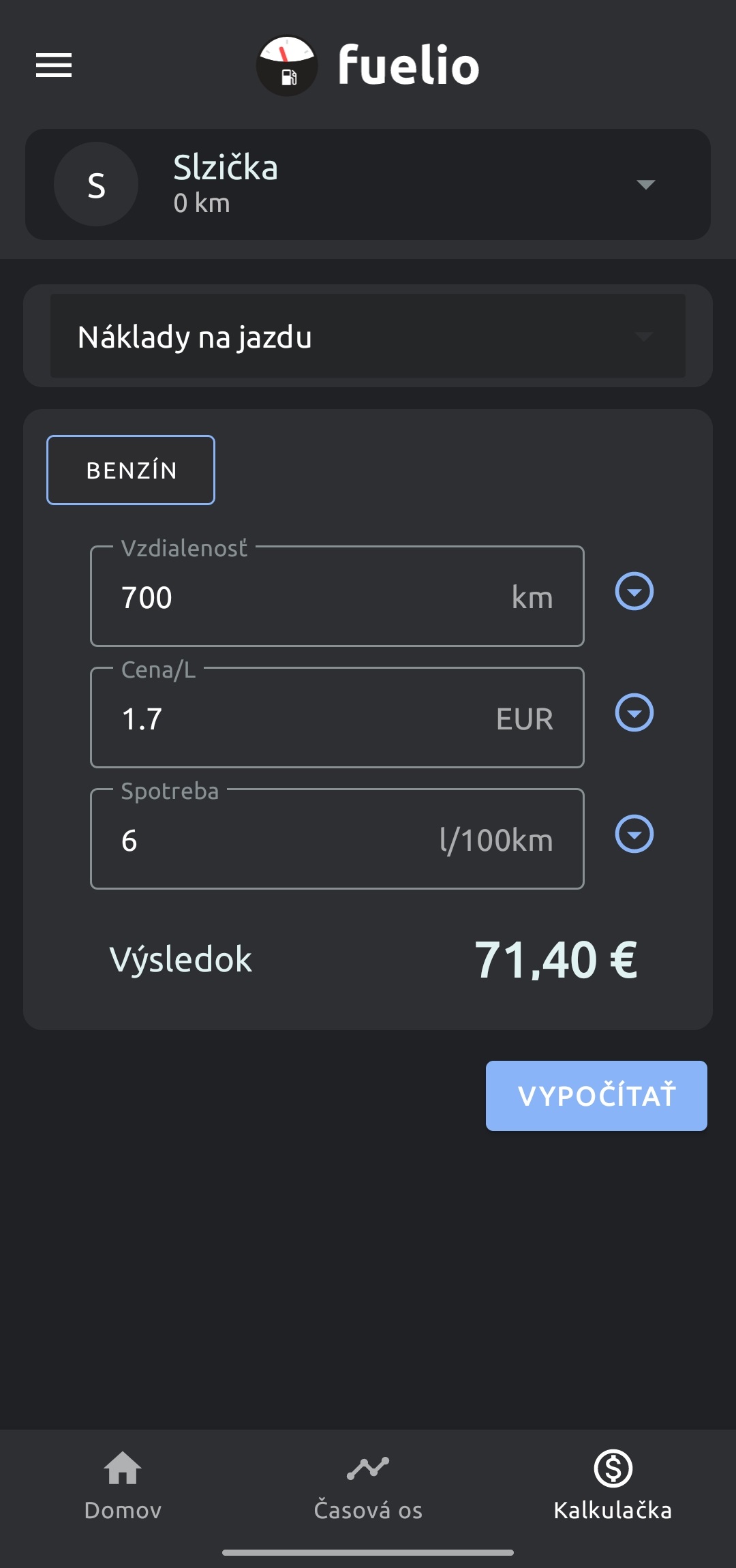Edit the Vzdialenosť distance field
The height and width of the screenshot is (1568, 736).
point(337,597)
